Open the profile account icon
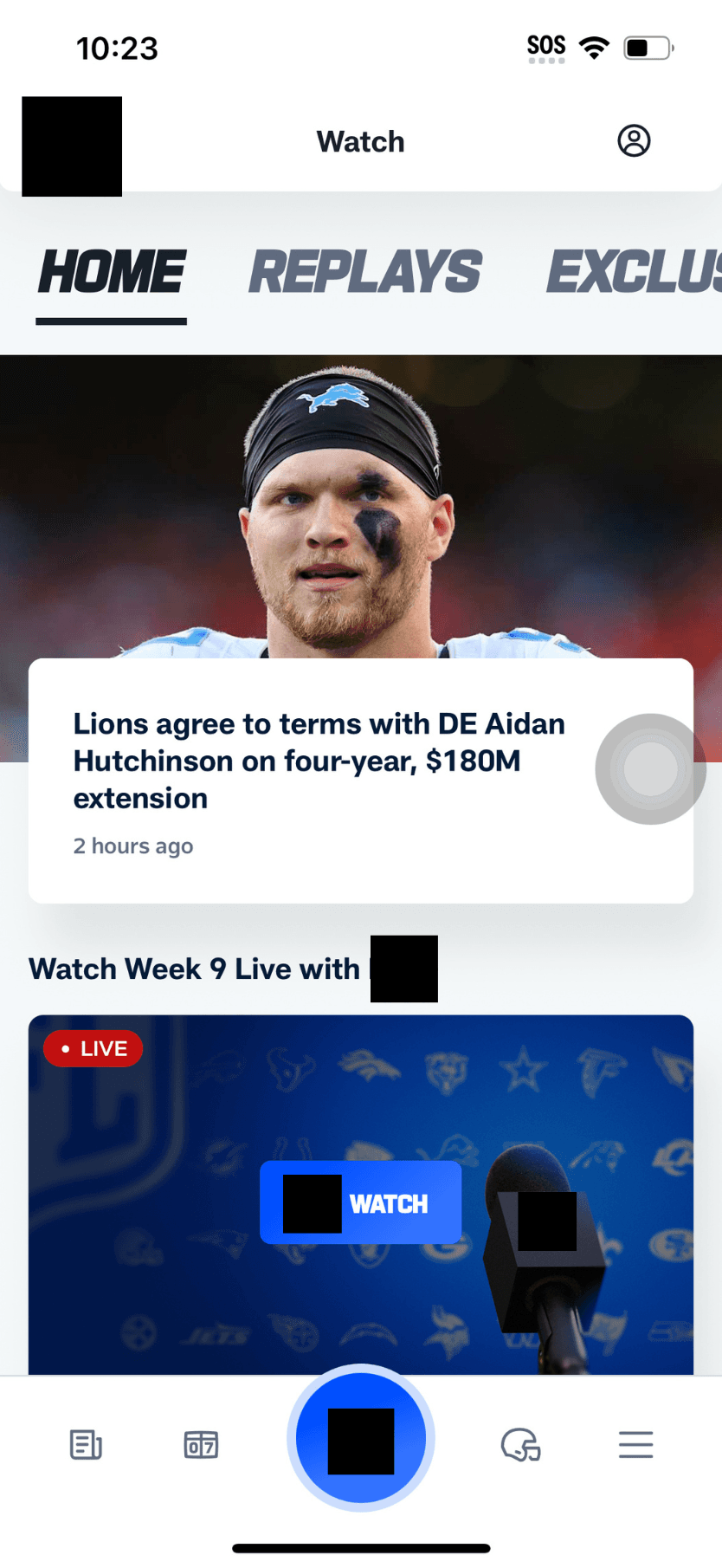722x1568 pixels. coord(634,140)
